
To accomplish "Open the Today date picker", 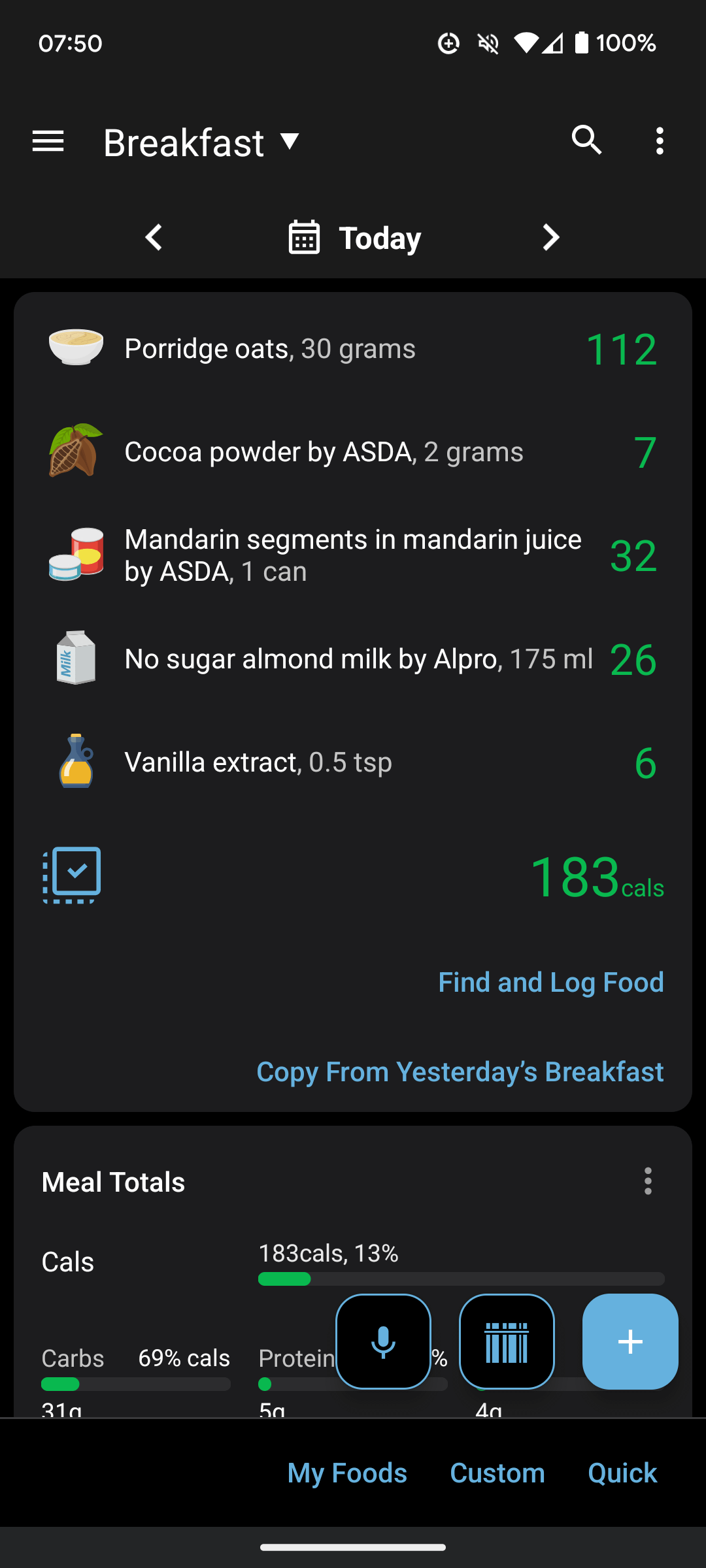I will [x=355, y=238].
